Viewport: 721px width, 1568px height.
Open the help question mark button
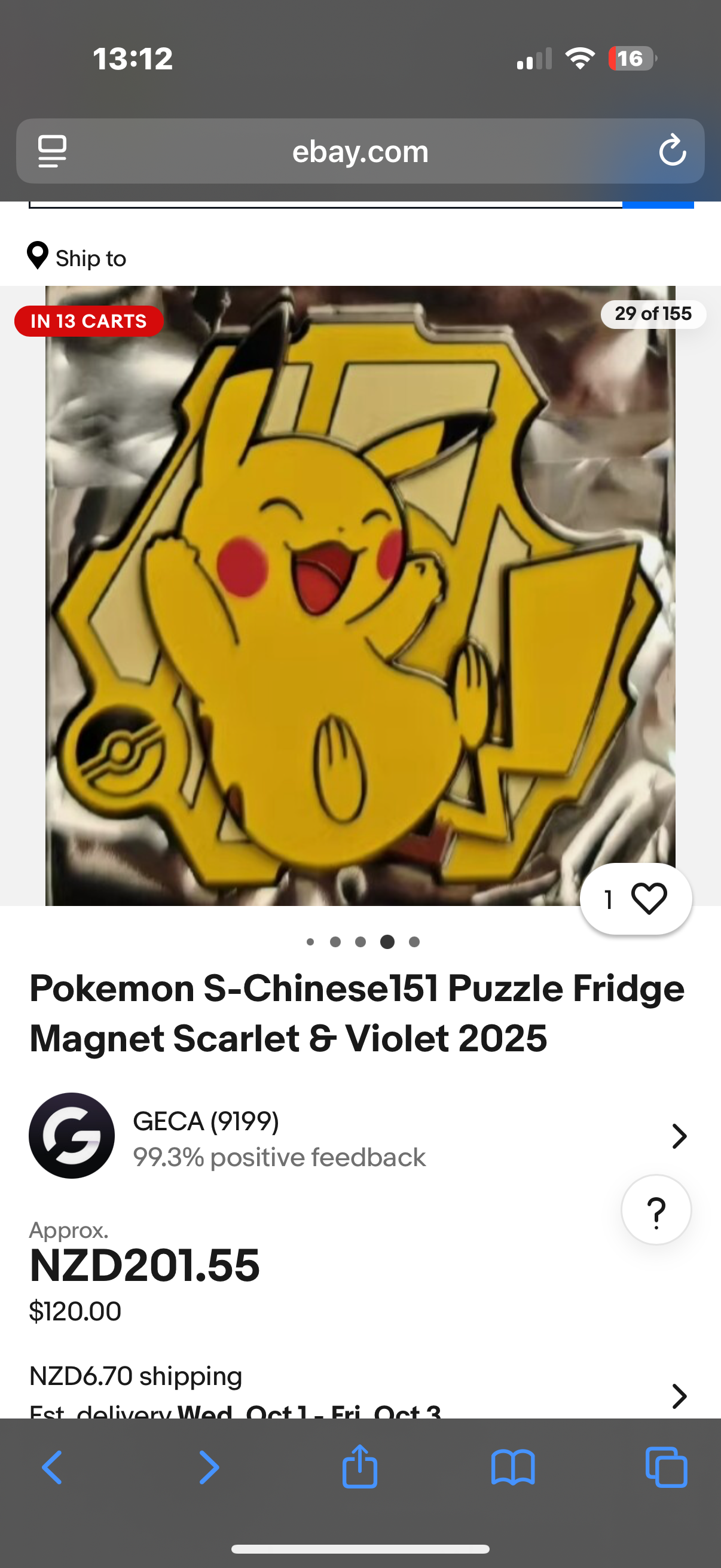656,1210
